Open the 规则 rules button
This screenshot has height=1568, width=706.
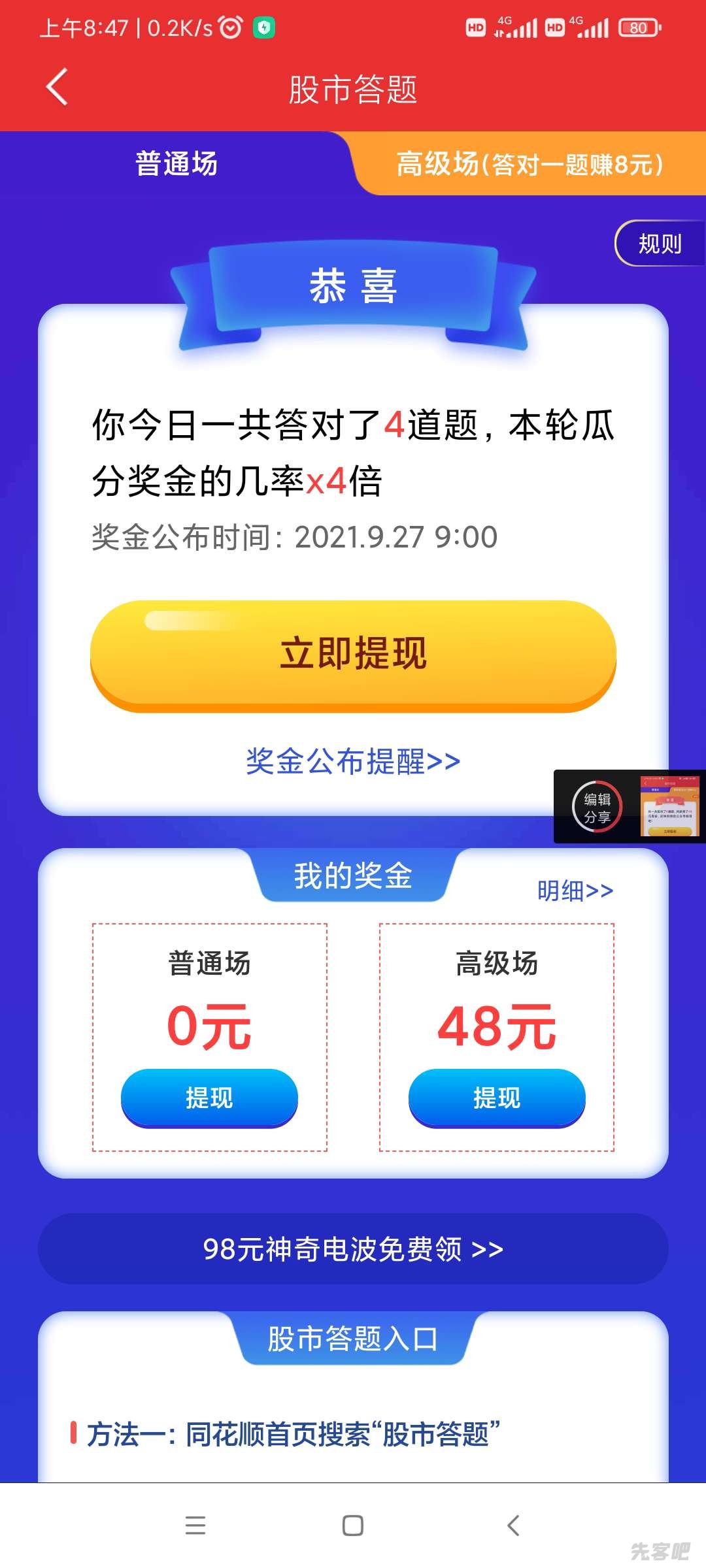[x=659, y=244]
